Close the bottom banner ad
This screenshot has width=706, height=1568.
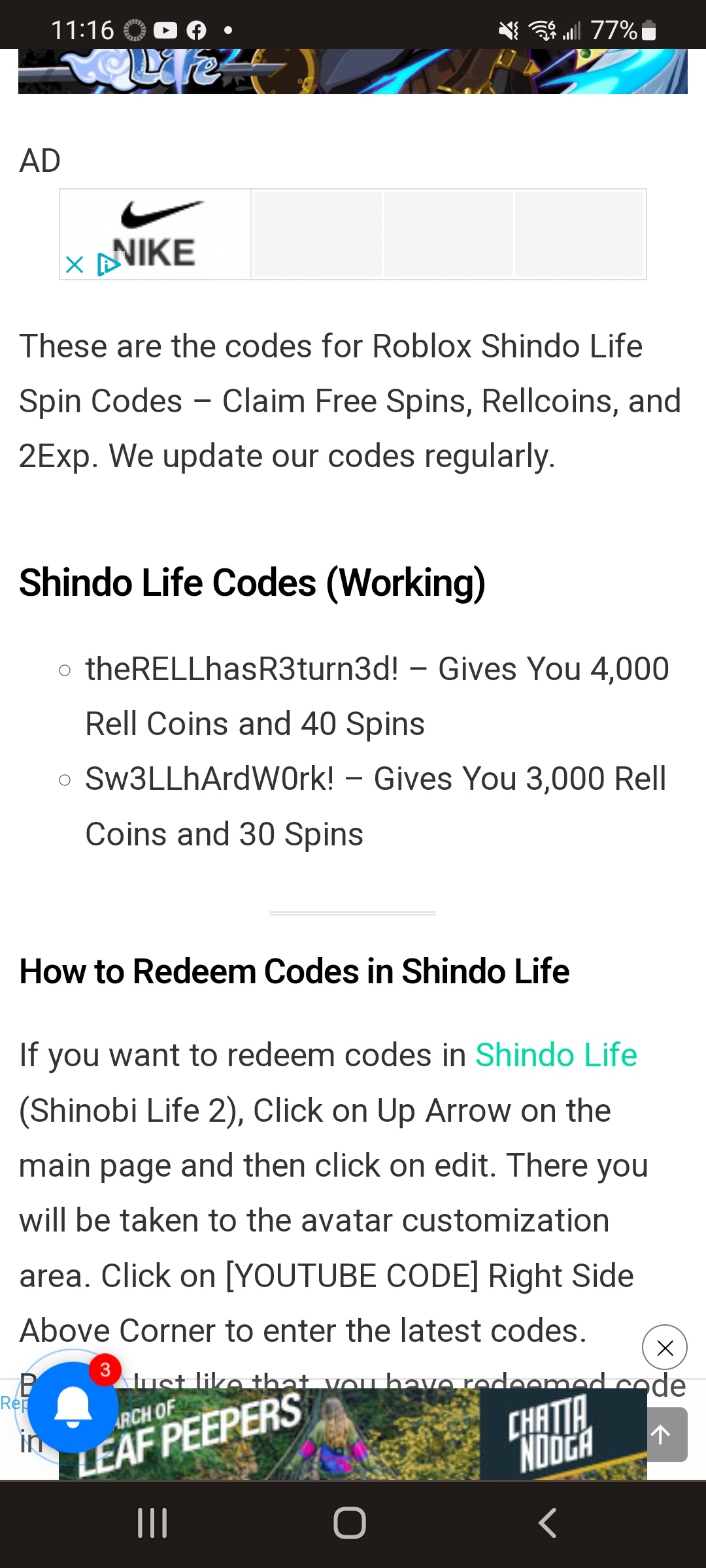pos(665,1347)
